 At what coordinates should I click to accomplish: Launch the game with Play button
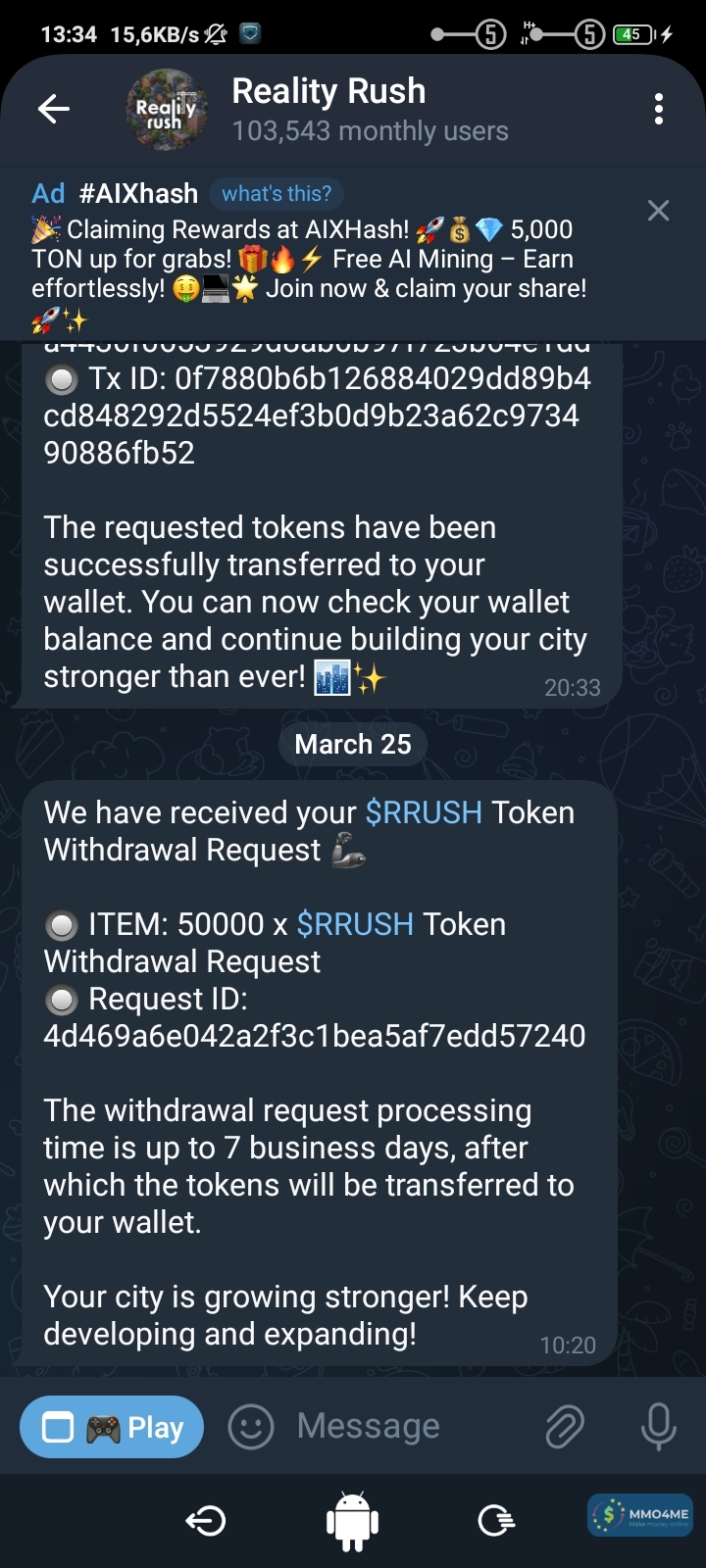click(x=112, y=1427)
